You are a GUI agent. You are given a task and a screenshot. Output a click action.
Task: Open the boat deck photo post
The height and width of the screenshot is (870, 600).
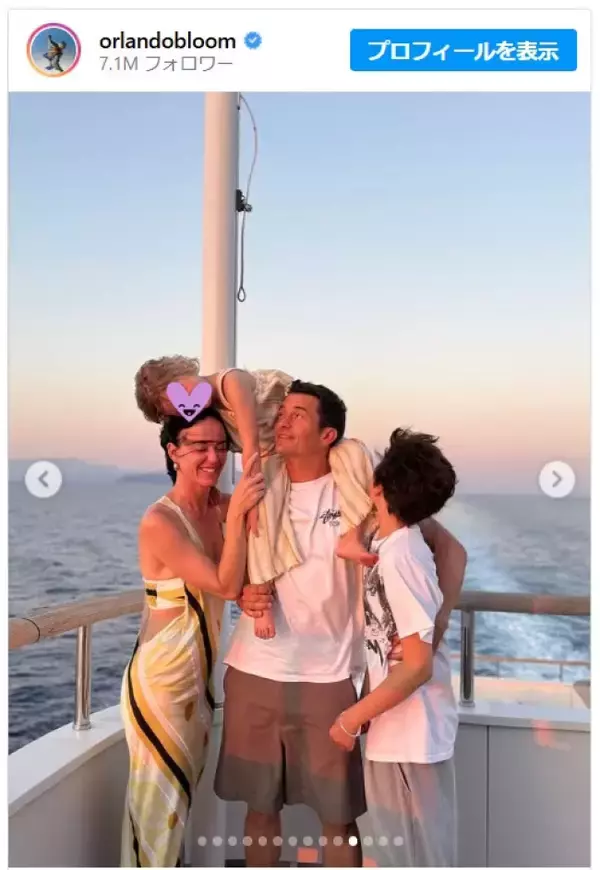pyautogui.click(x=300, y=600)
